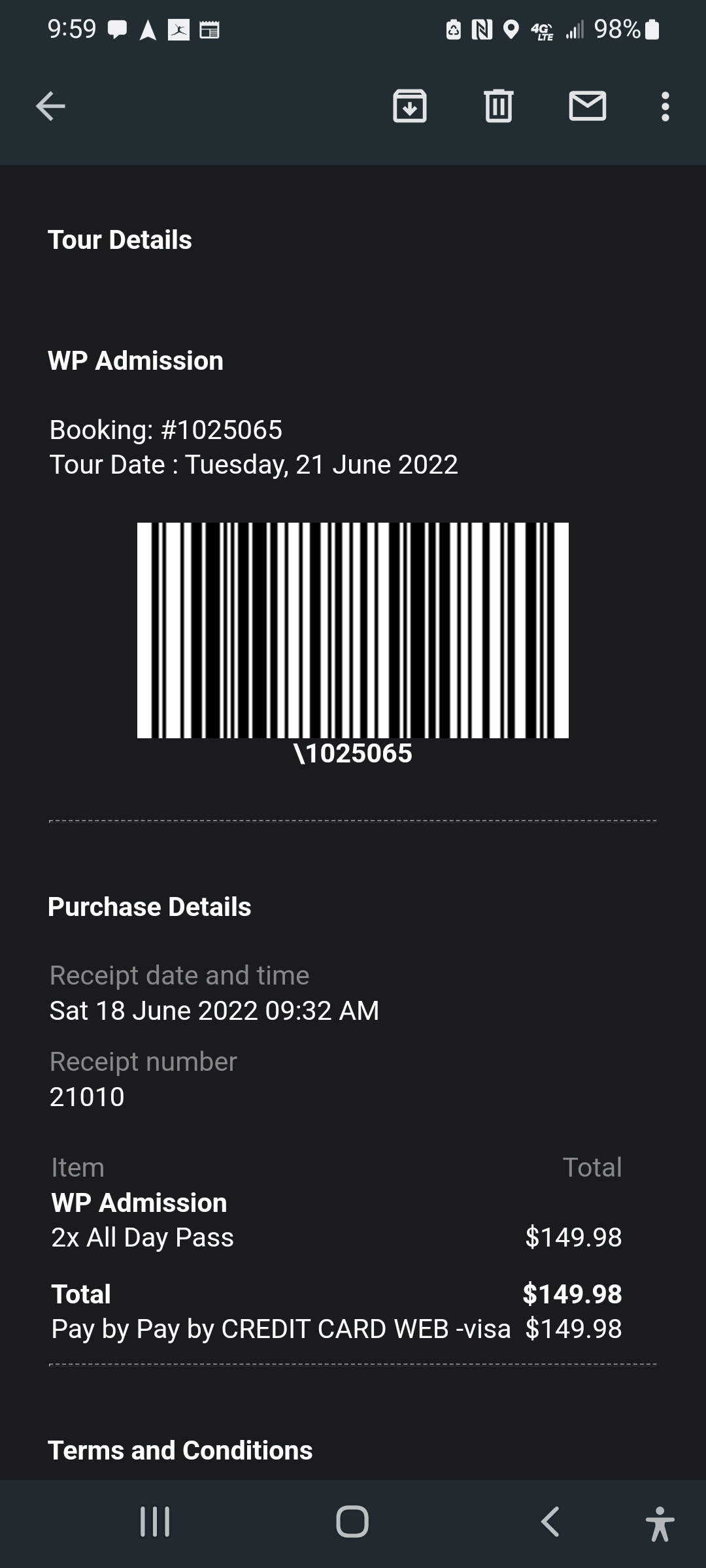706x1568 pixels.
Task: Open the accessibility shortcut button
Action: pos(660,1524)
